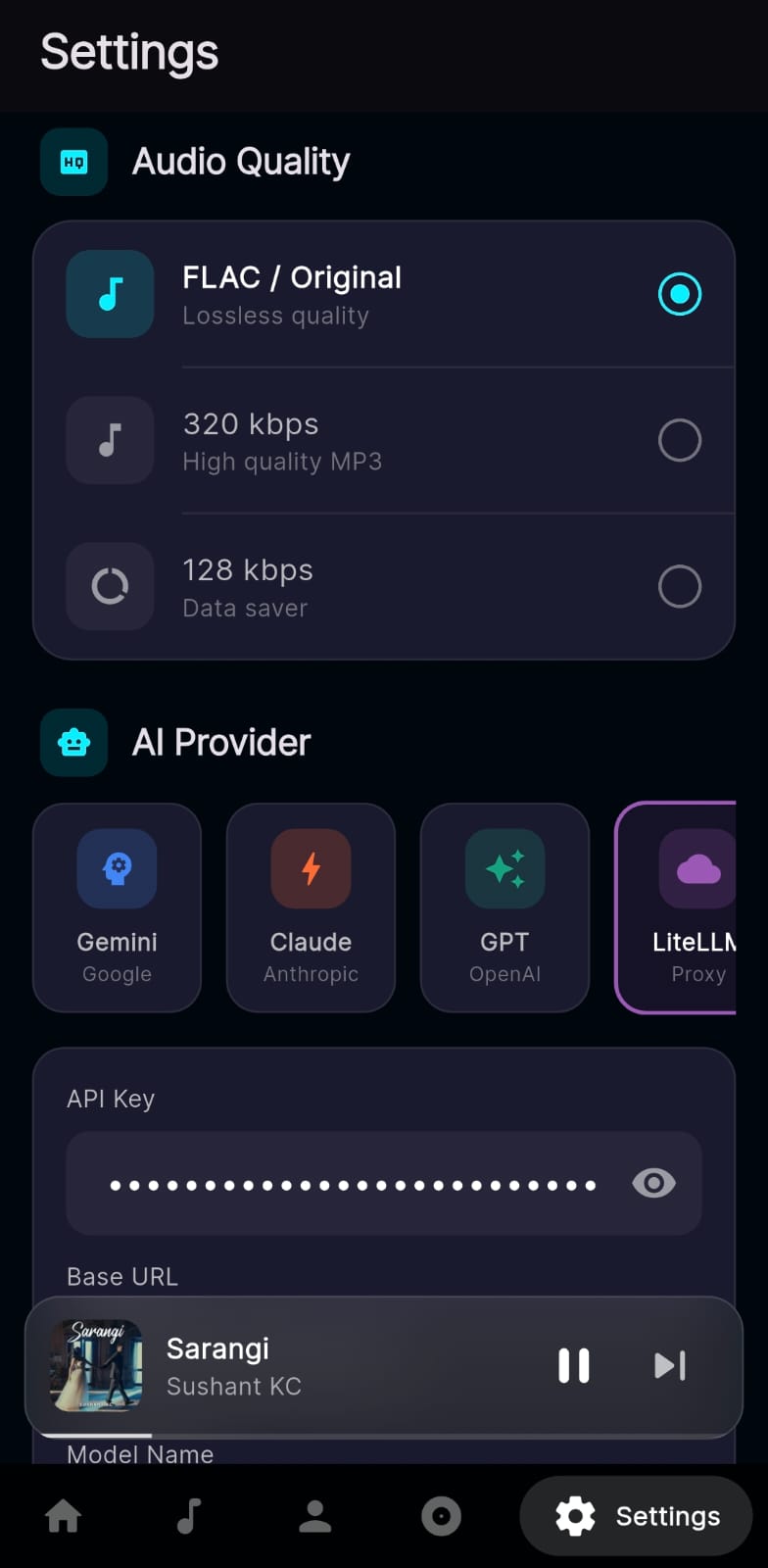Click the API Key input field
Screen dimensions: 768x1568
353,1184
